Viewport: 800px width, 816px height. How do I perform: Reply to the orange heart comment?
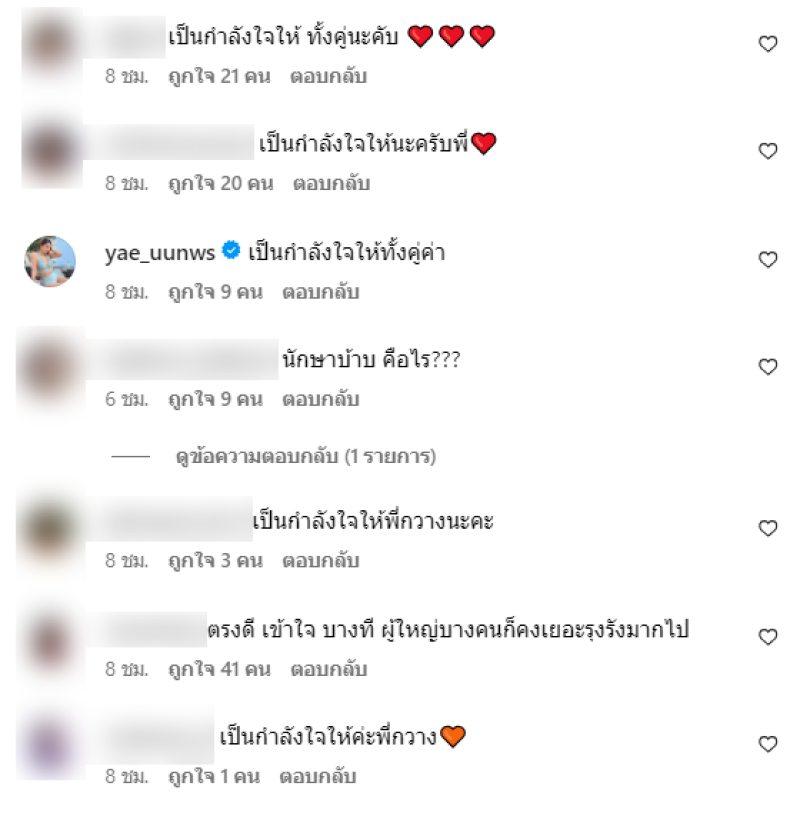[x=317, y=776]
